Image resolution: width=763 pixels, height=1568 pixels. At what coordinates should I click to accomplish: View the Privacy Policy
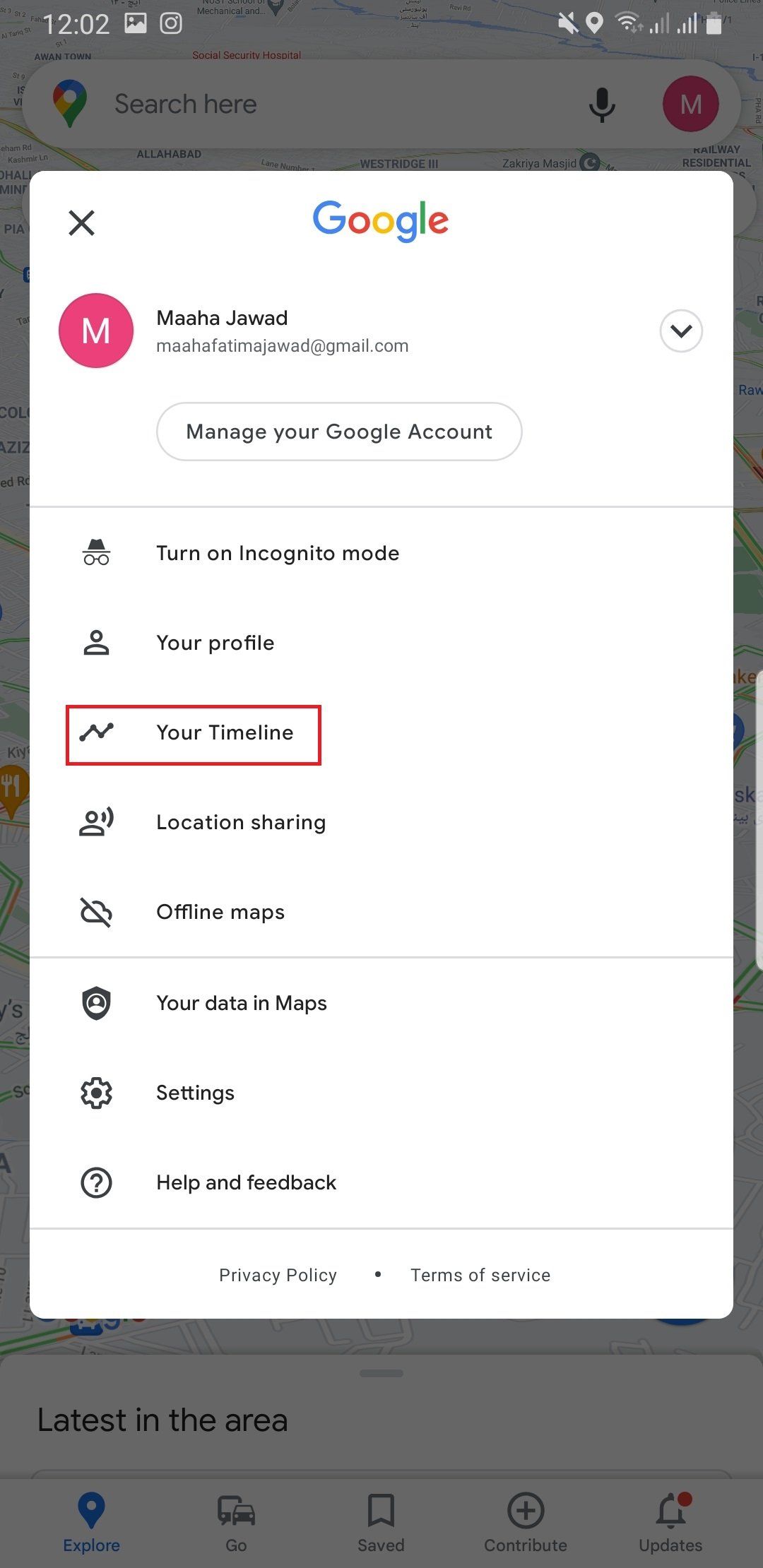(278, 1275)
